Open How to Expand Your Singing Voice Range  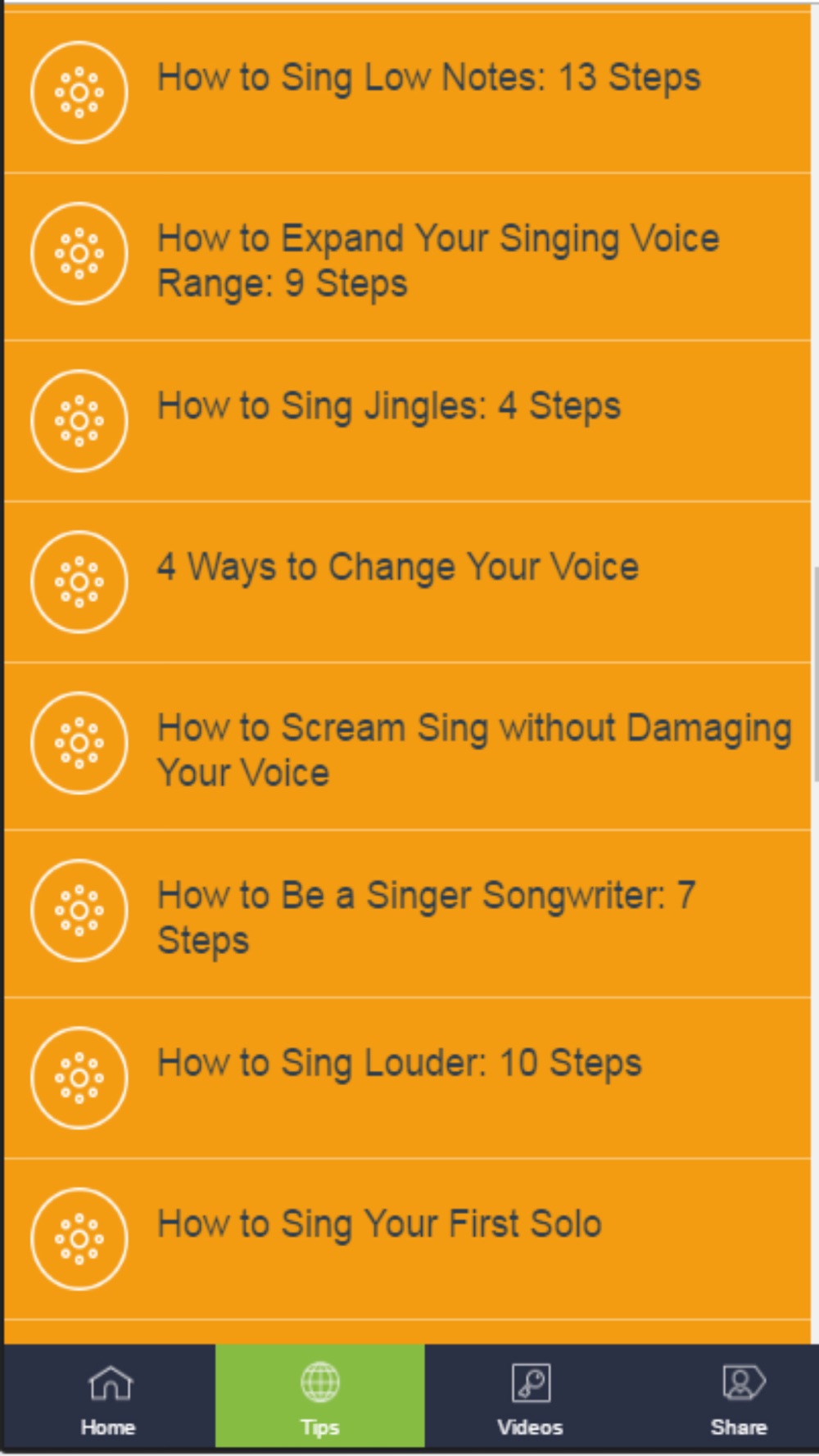pos(407,257)
